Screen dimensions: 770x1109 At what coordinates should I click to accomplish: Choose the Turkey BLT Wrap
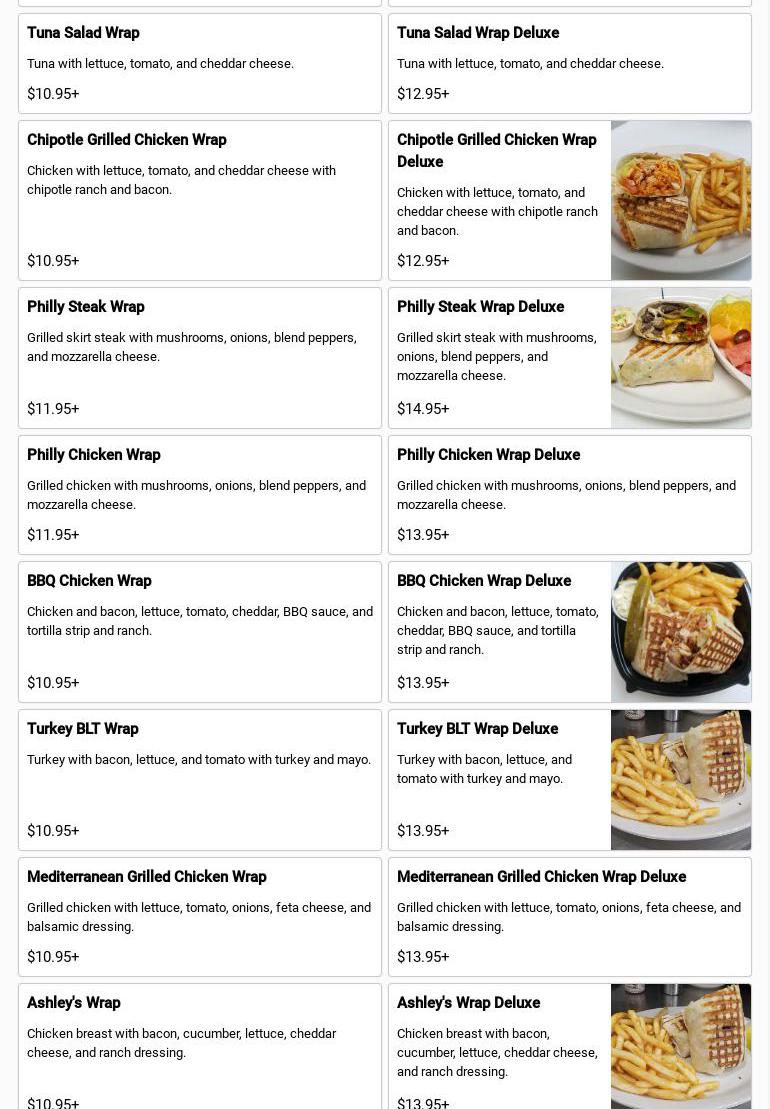tap(199, 779)
